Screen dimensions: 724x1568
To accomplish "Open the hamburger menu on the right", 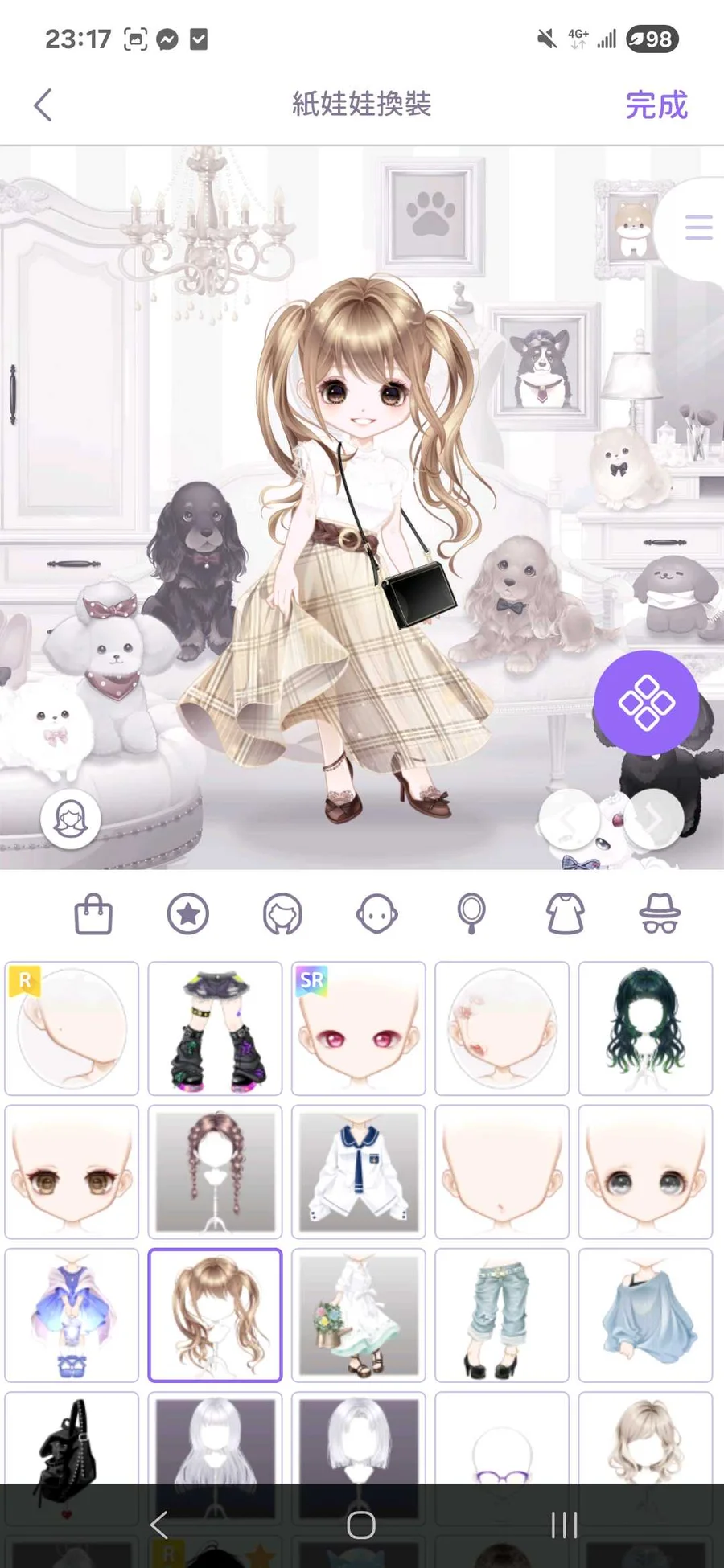I will tap(697, 228).
